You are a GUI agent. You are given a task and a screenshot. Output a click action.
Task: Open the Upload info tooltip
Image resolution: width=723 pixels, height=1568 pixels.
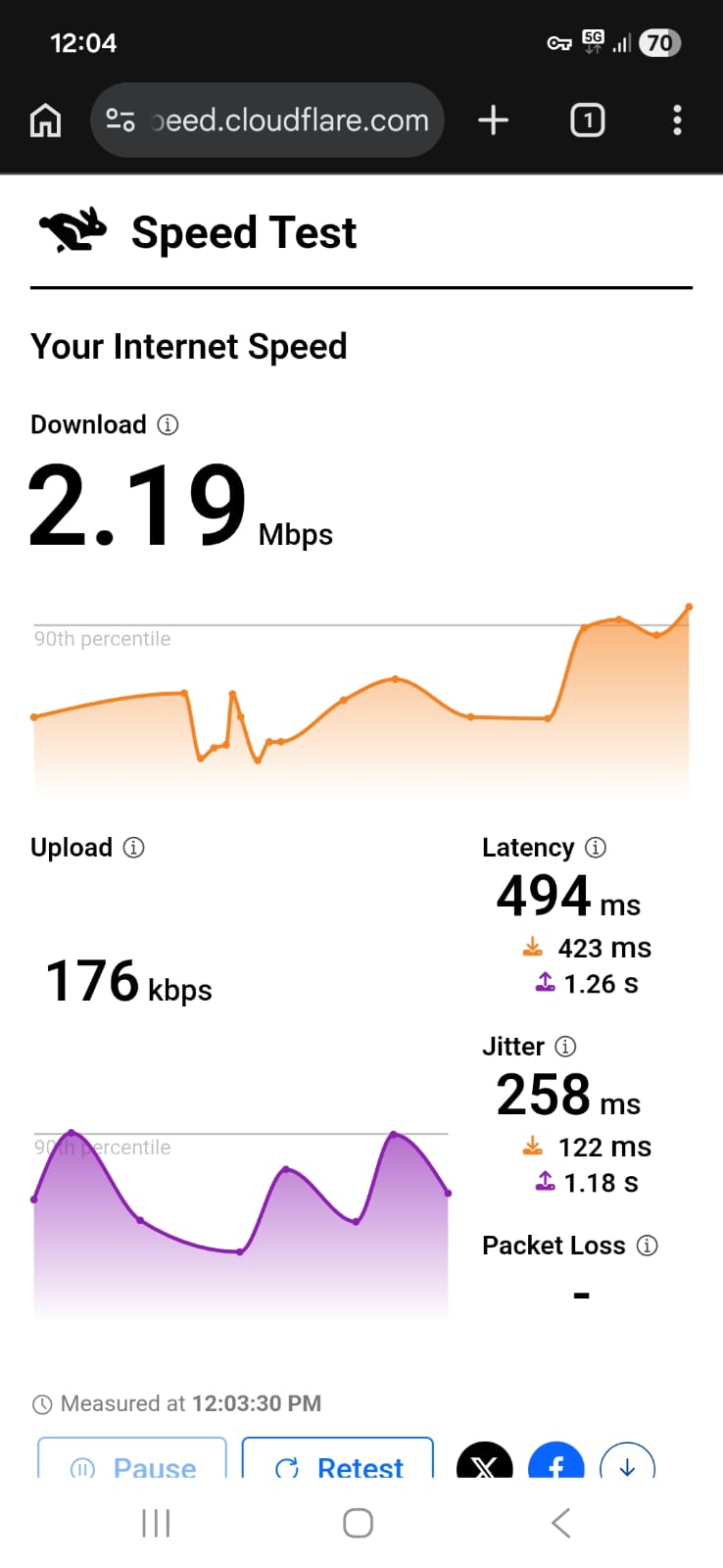[x=134, y=848]
